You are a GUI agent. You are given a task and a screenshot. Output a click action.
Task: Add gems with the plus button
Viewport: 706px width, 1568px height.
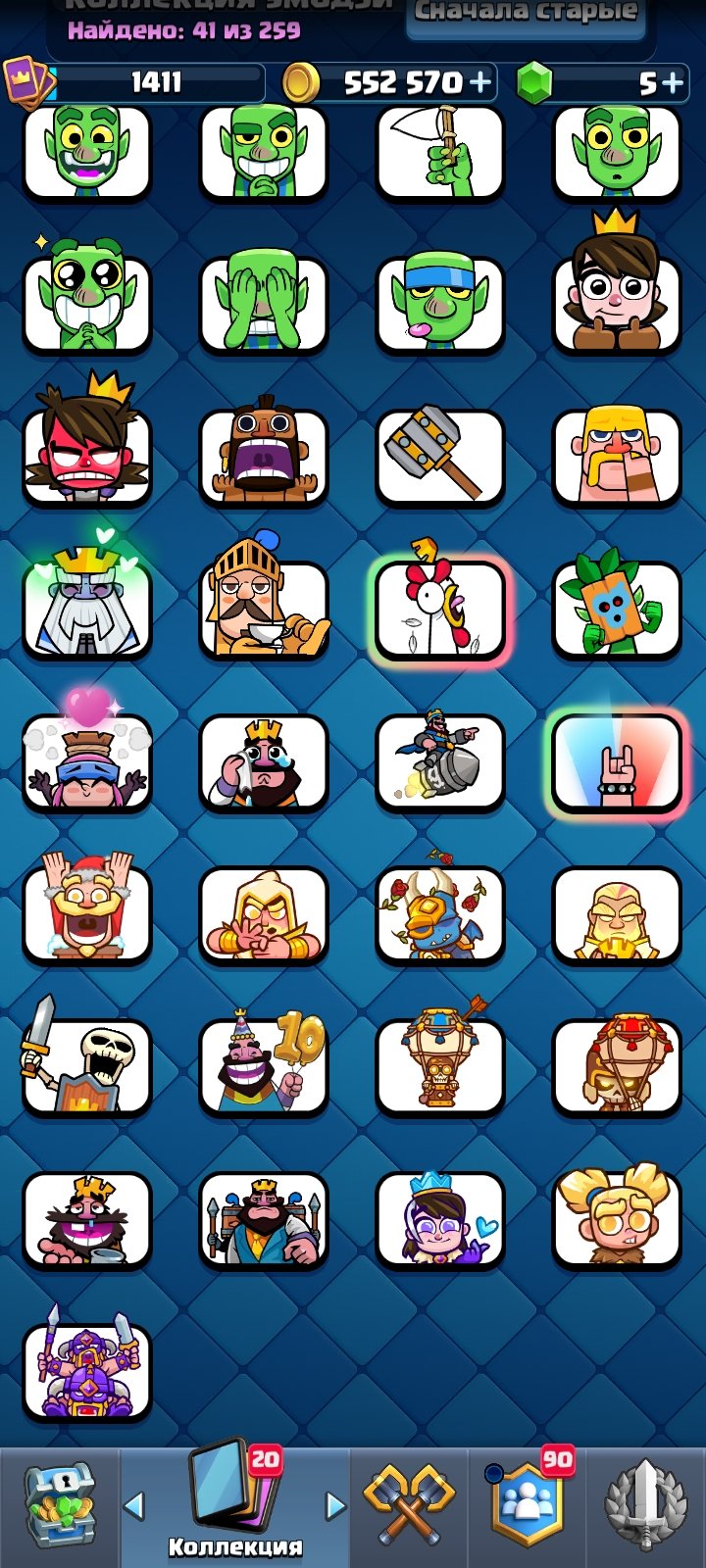(x=672, y=83)
